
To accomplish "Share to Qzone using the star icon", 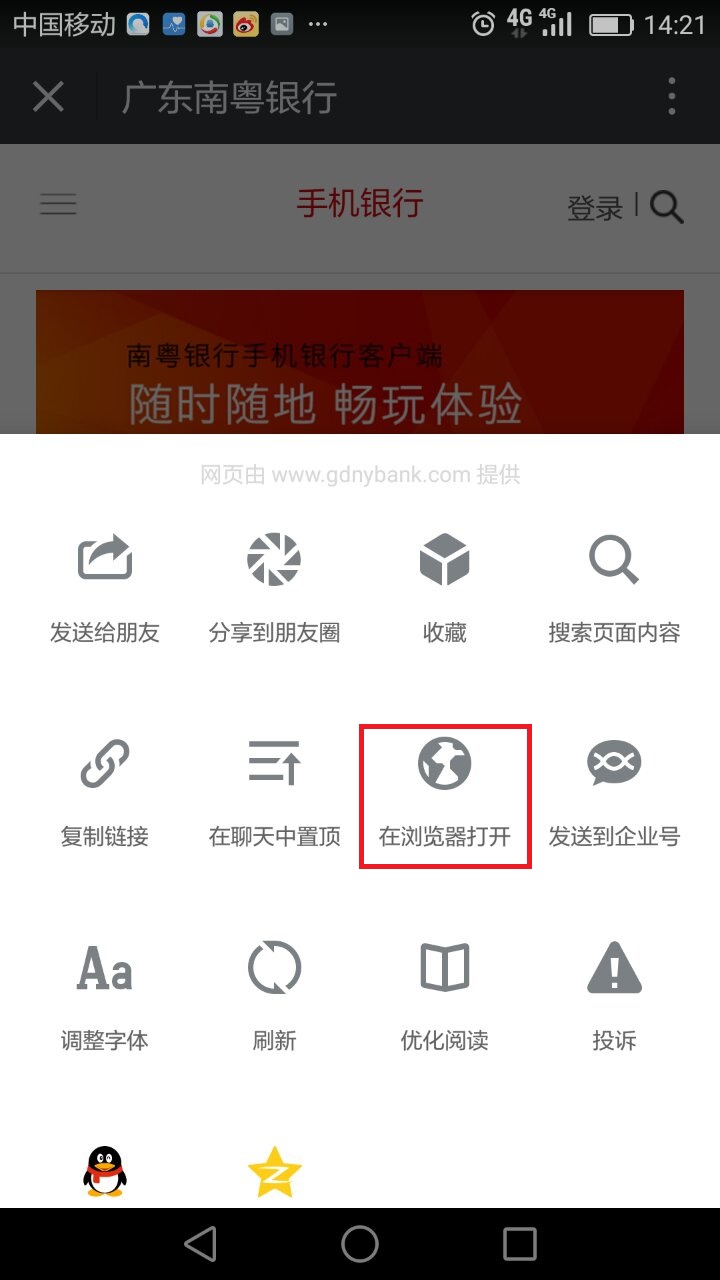I will coord(274,1172).
